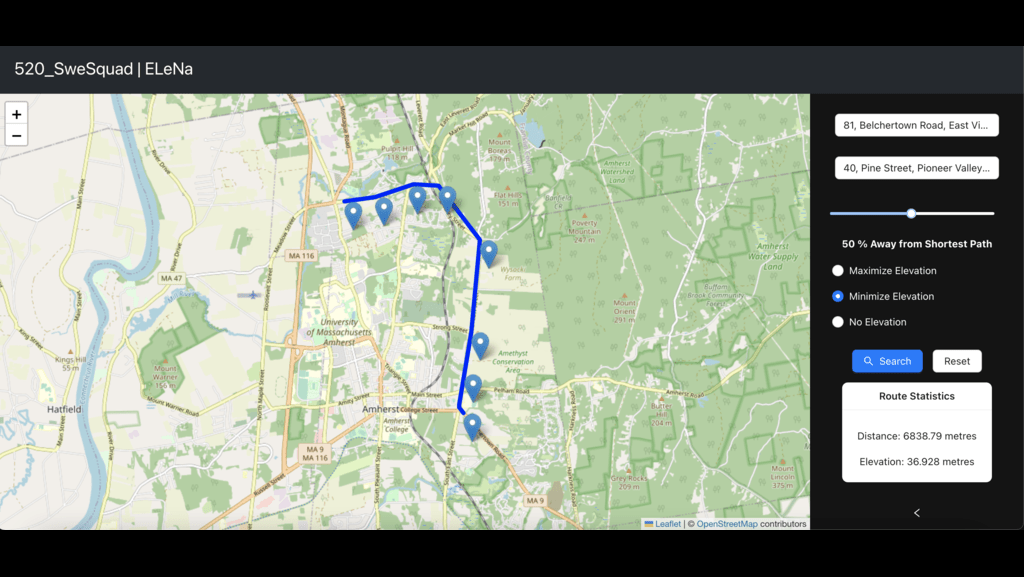Run the route Search
The height and width of the screenshot is (577, 1024).
[x=887, y=361]
